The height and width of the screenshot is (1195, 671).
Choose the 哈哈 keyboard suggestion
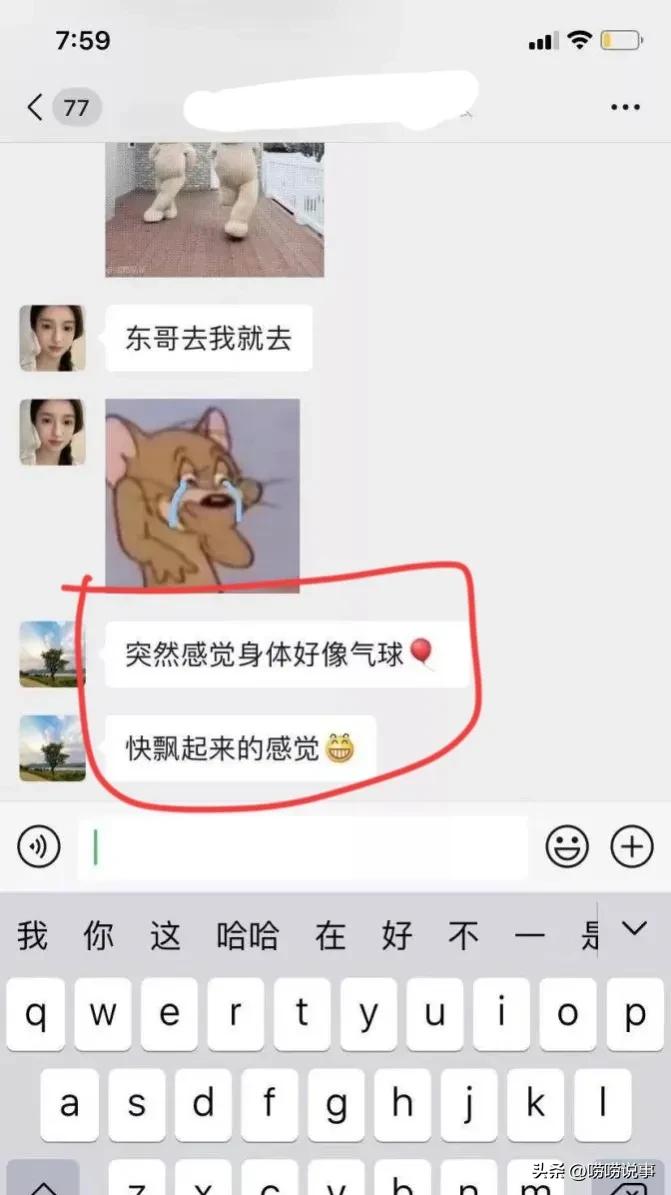(247, 936)
